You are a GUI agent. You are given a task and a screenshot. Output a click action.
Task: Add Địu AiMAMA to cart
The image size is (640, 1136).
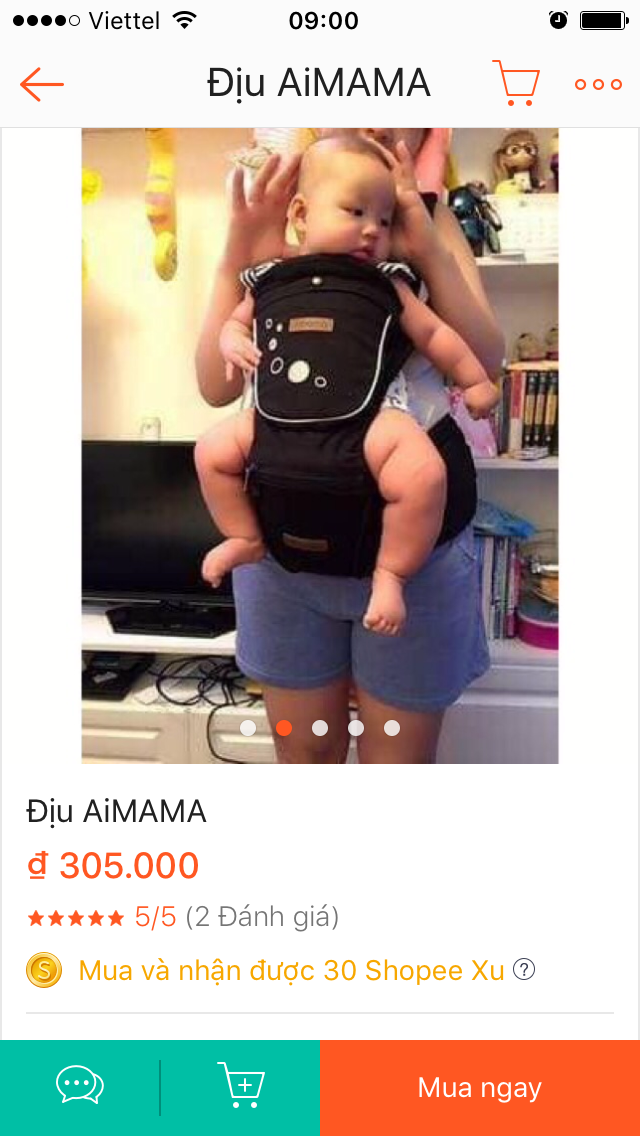[240, 1086]
